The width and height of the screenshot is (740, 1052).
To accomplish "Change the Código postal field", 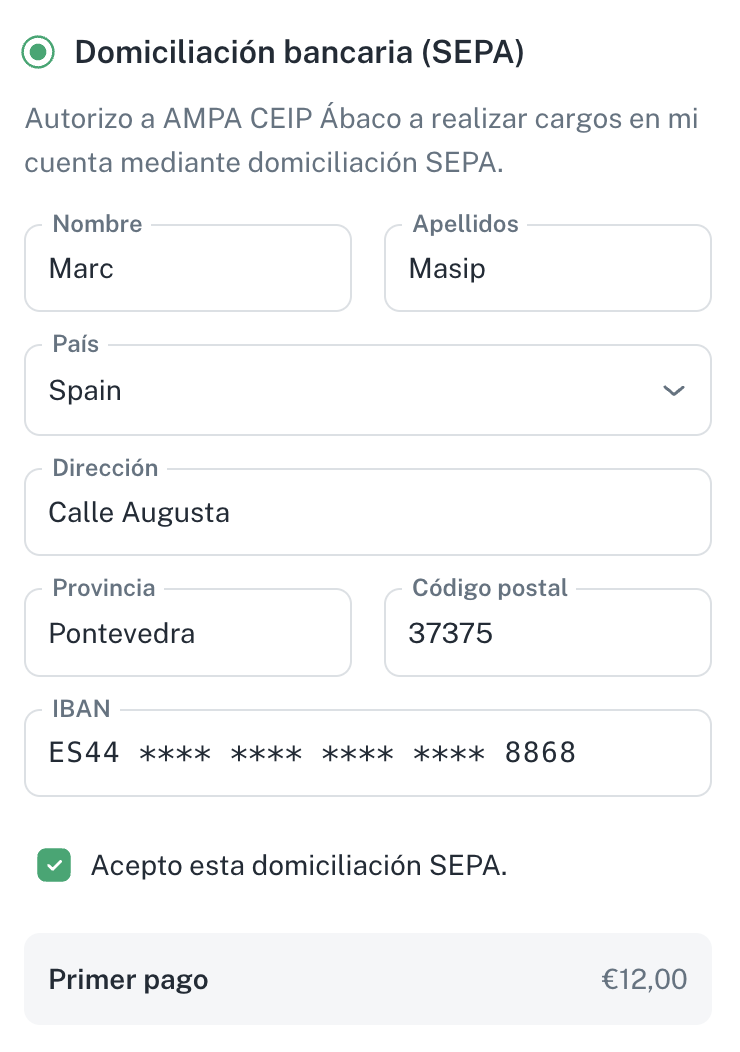I will point(547,633).
